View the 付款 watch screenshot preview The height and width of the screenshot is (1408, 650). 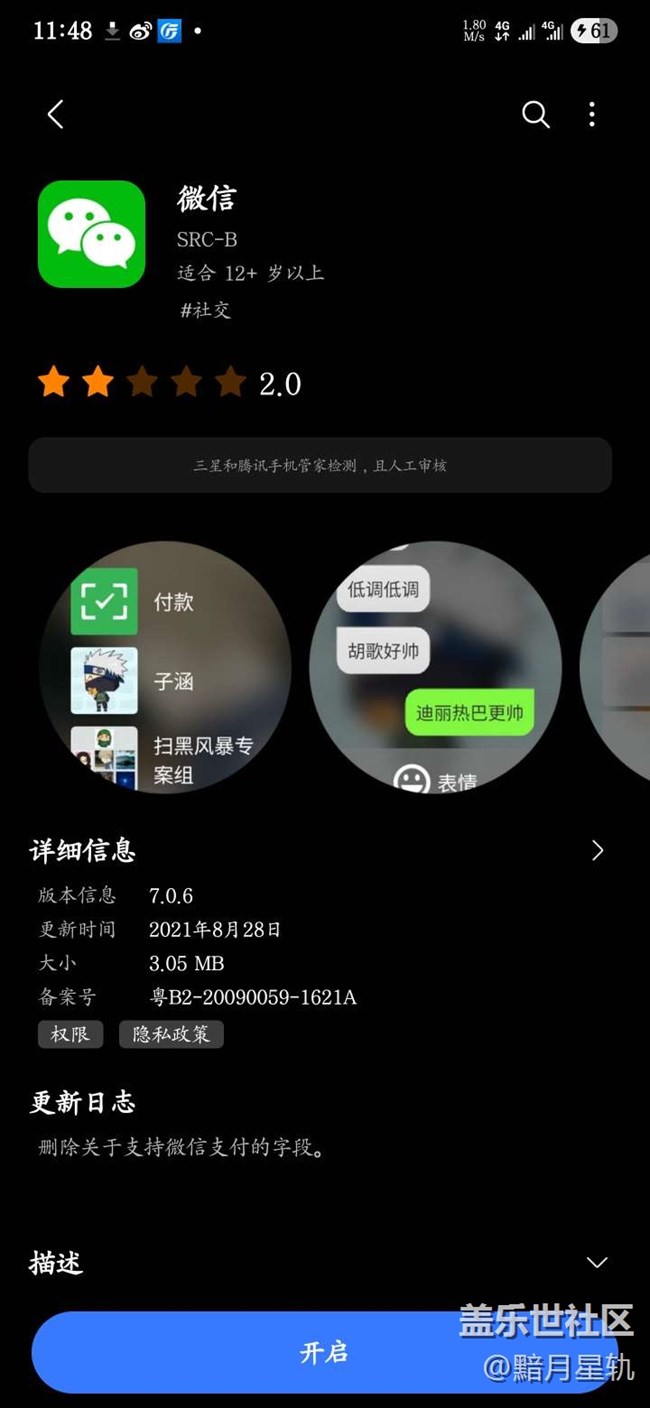coord(165,667)
